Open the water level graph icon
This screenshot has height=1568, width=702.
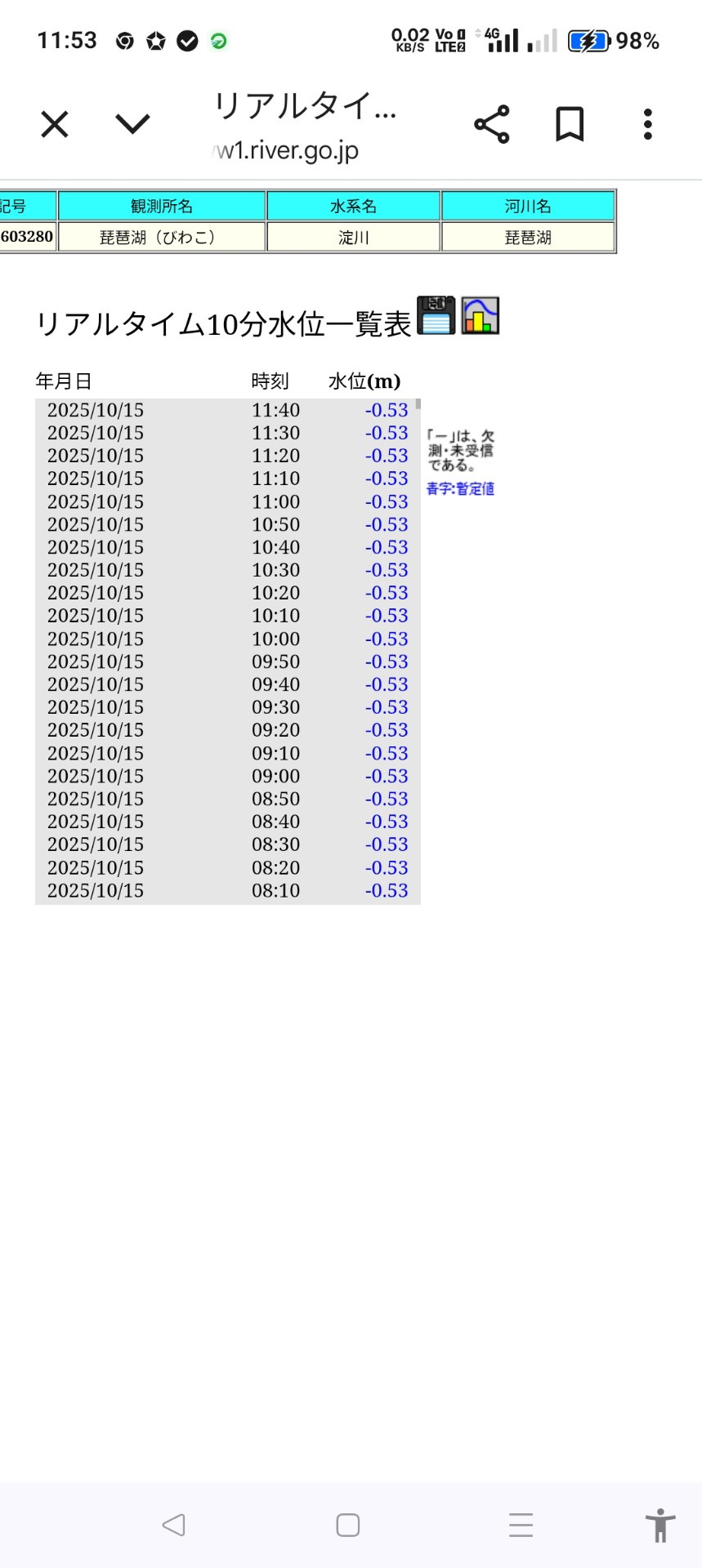pyautogui.click(x=481, y=315)
